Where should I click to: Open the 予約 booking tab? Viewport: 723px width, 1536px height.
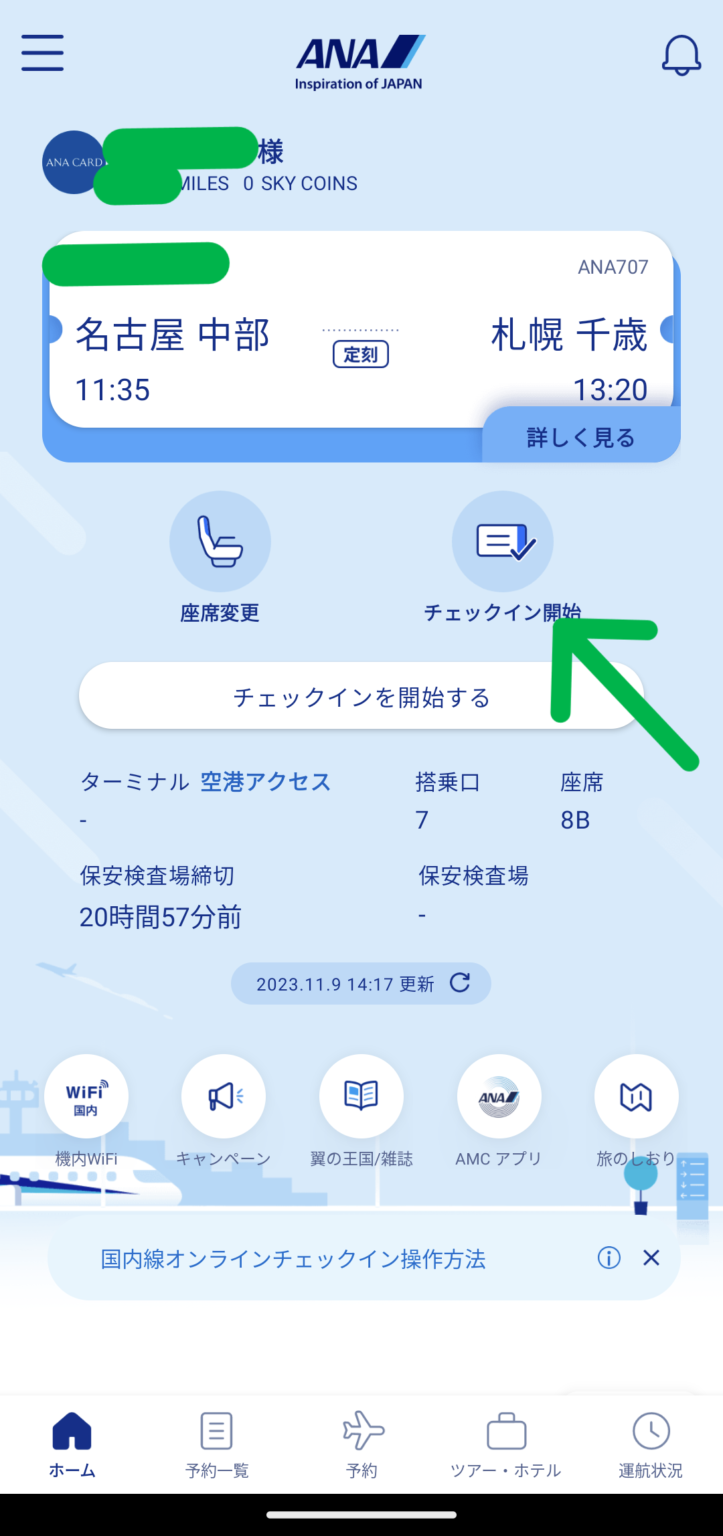point(361,1443)
